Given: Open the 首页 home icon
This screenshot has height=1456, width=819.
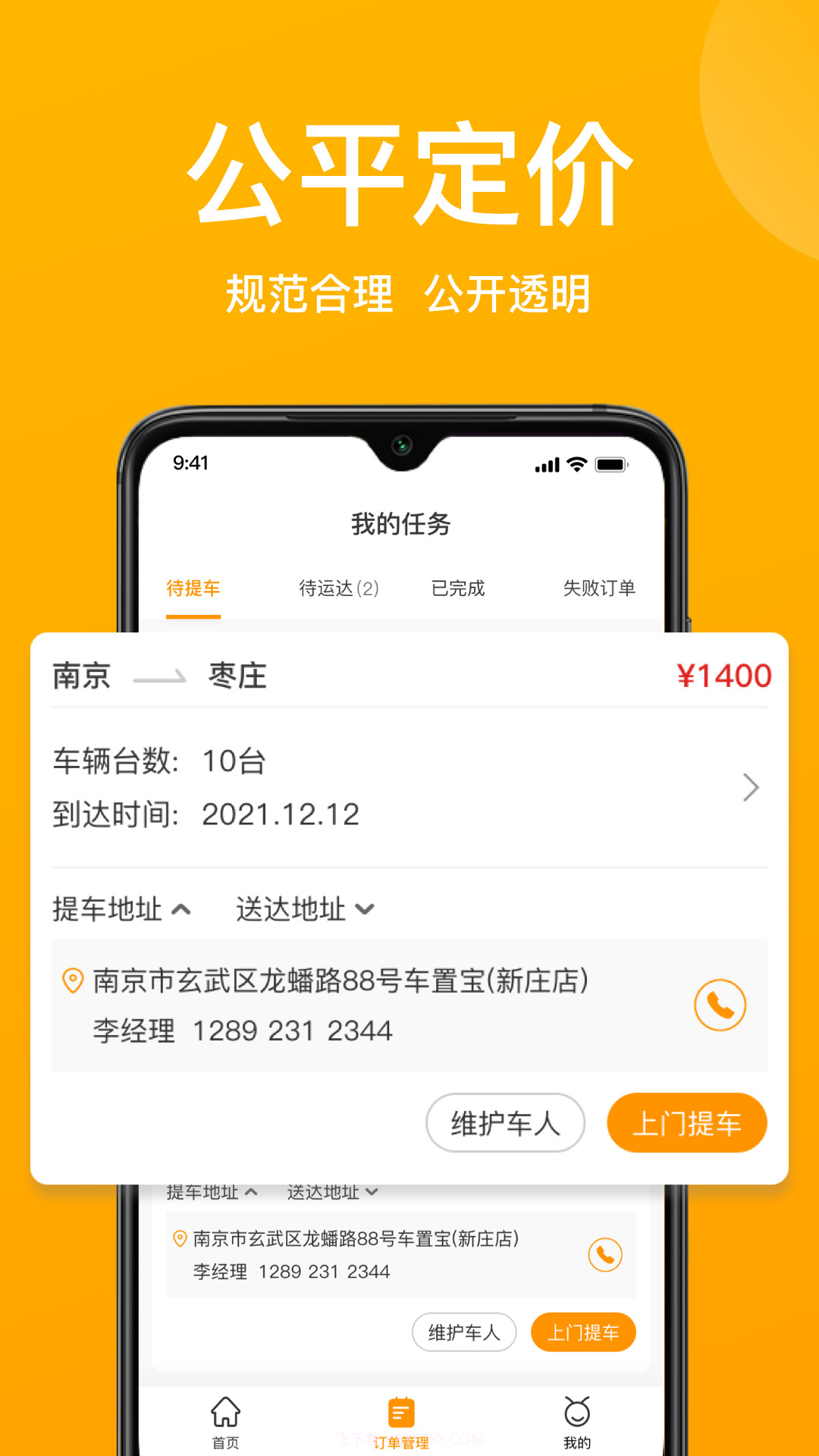Looking at the screenshot, I should click(x=225, y=1412).
